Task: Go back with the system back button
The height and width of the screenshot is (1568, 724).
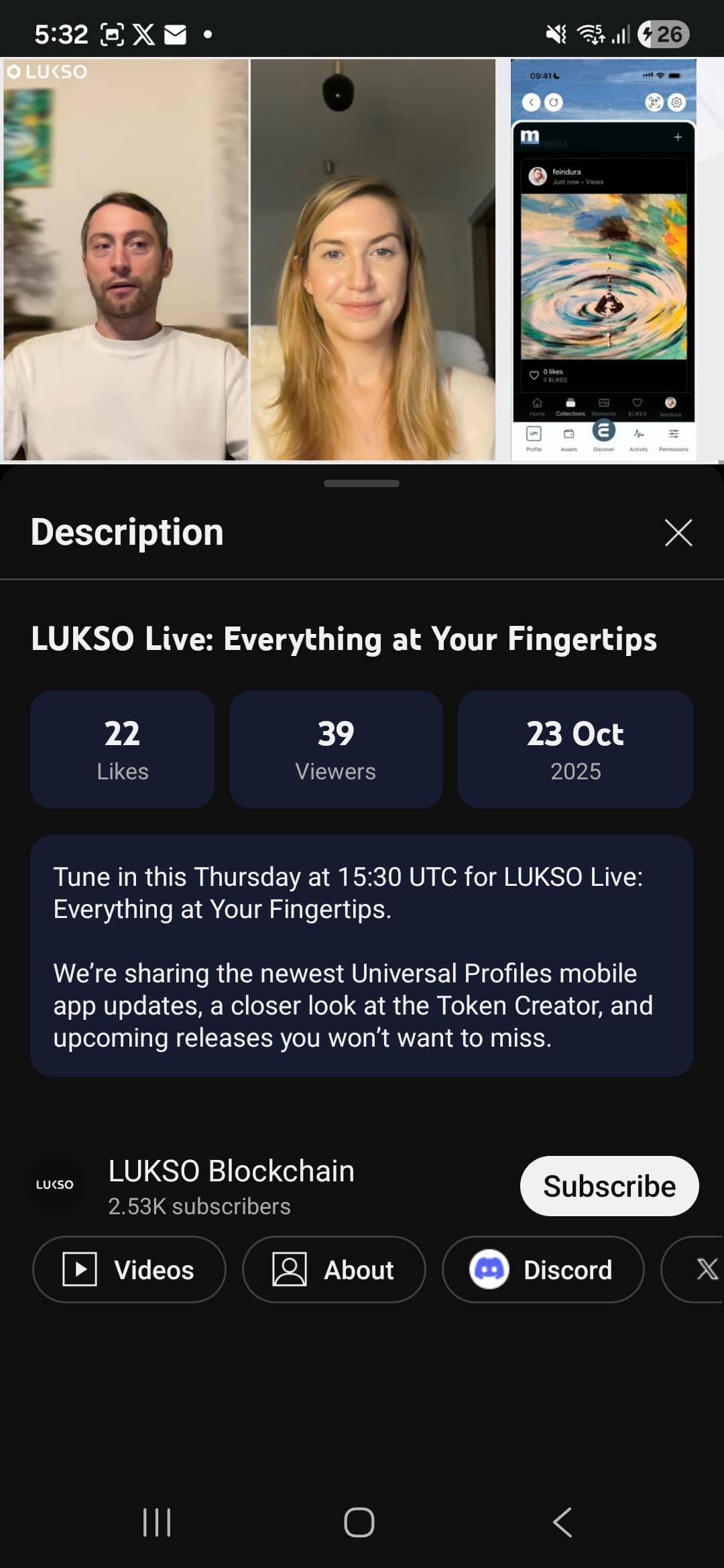Action: pyautogui.click(x=562, y=1522)
